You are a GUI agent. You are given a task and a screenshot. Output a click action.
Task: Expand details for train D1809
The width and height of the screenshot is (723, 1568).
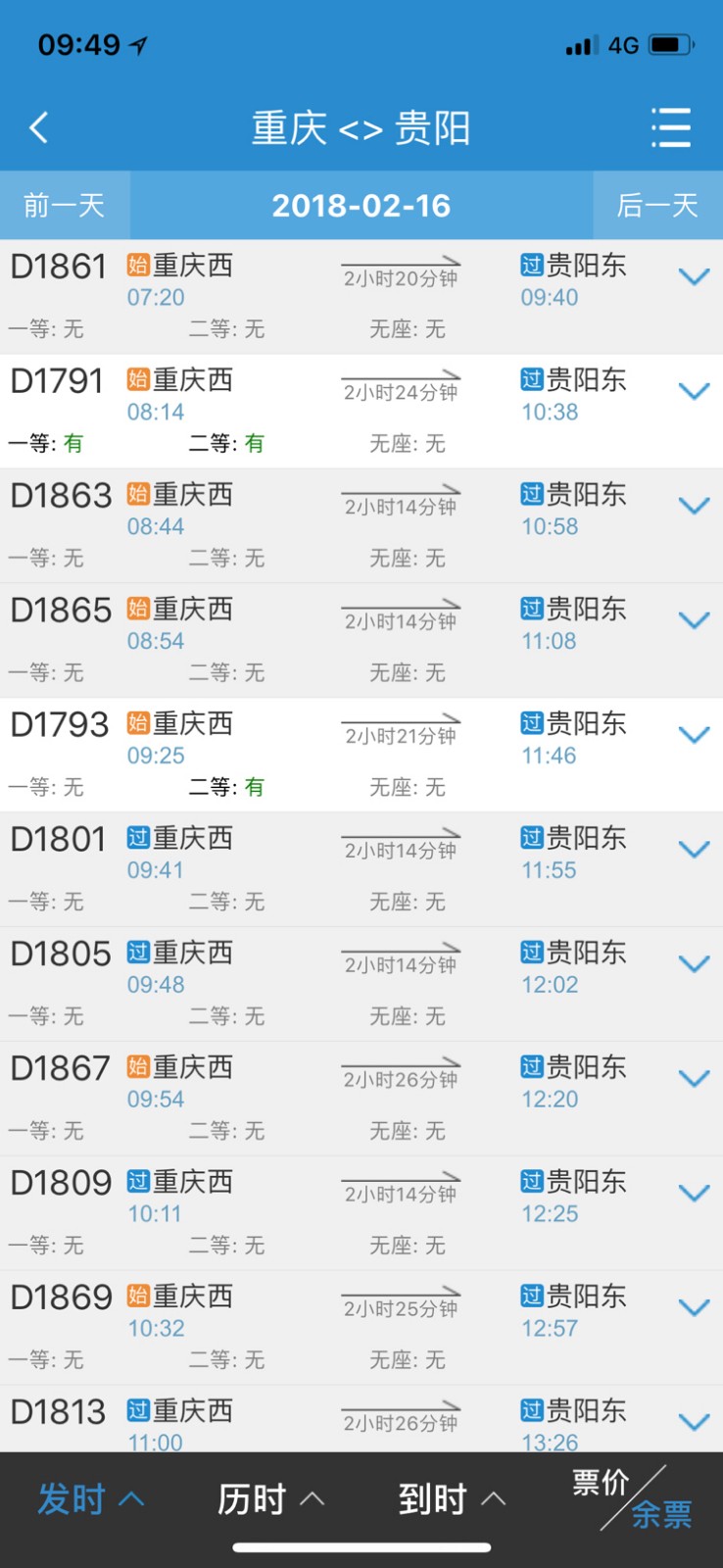[694, 1194]
